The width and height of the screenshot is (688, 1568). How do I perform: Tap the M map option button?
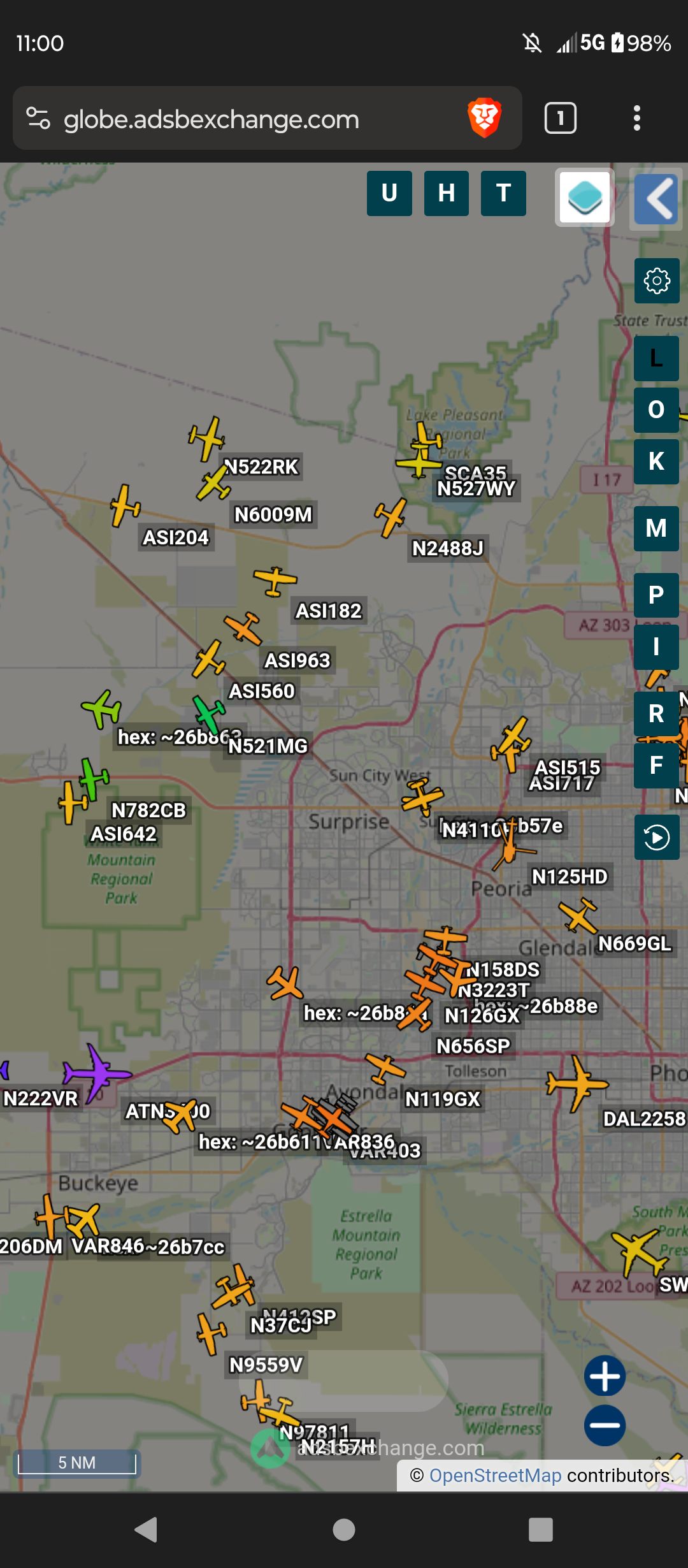(657, 528)
